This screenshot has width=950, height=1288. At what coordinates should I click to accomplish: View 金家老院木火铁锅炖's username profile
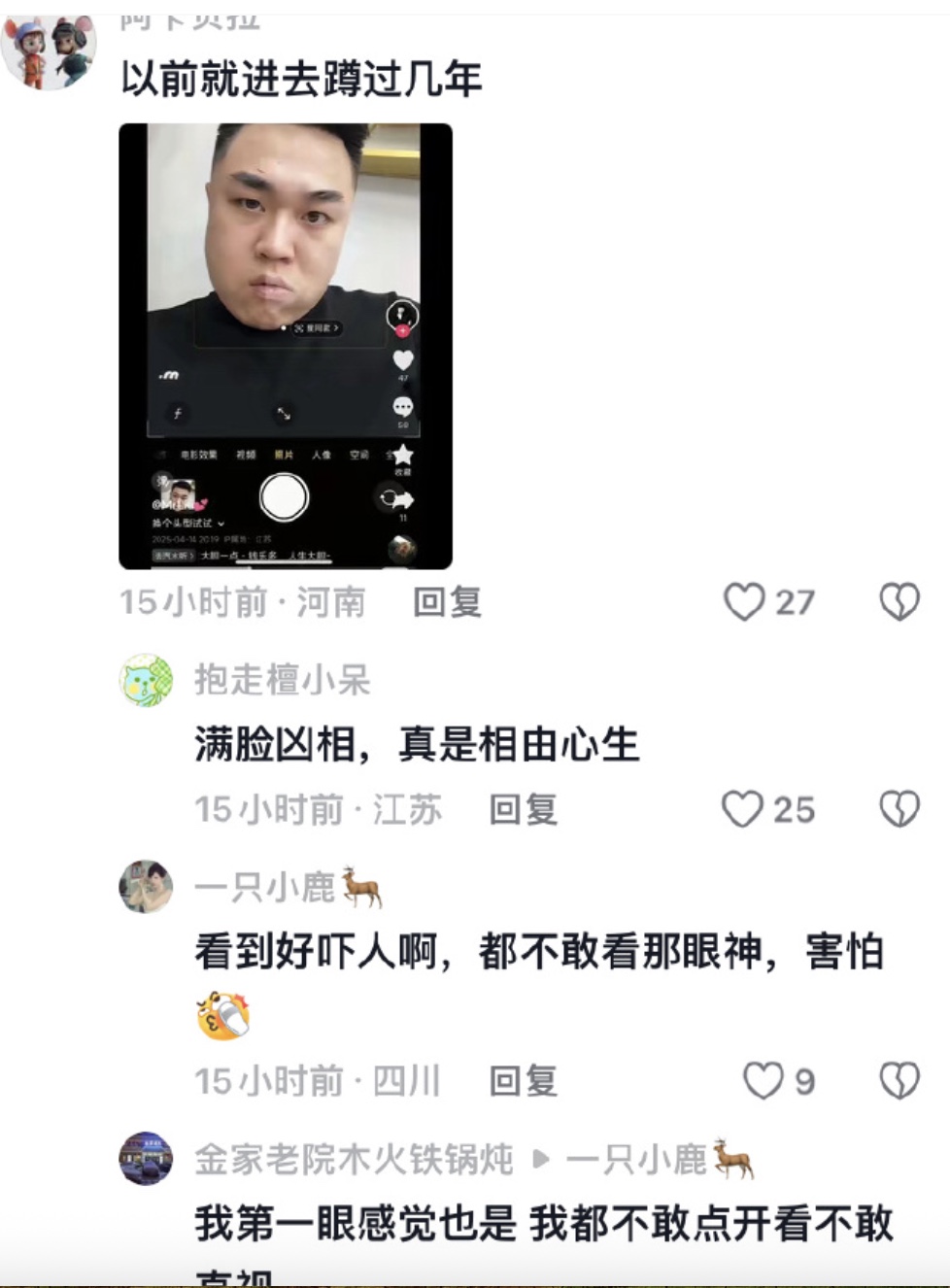coord(354,1159)
